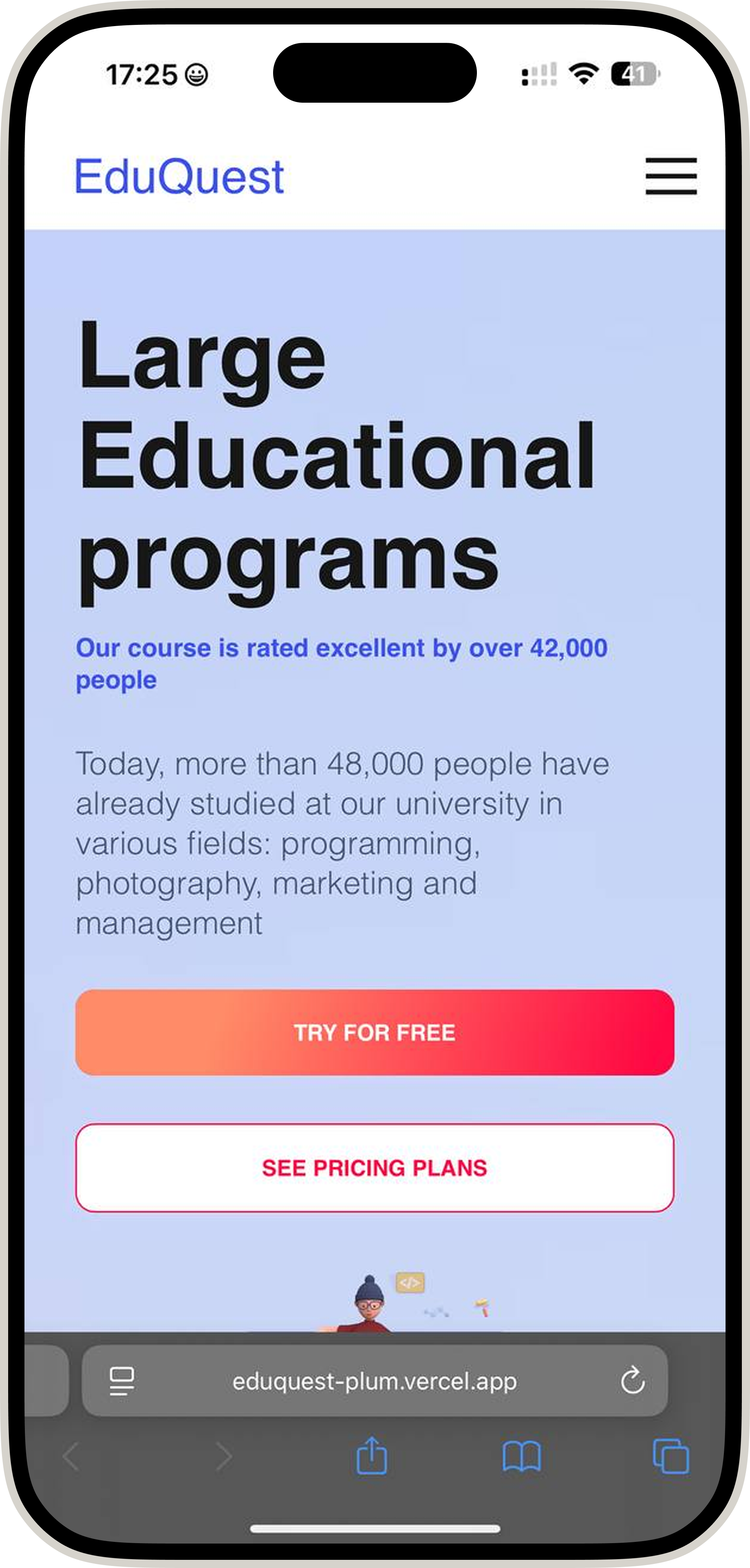Open See Pricing Plans
Viewport: 750px width, 1568px height.
(375, 1167)
